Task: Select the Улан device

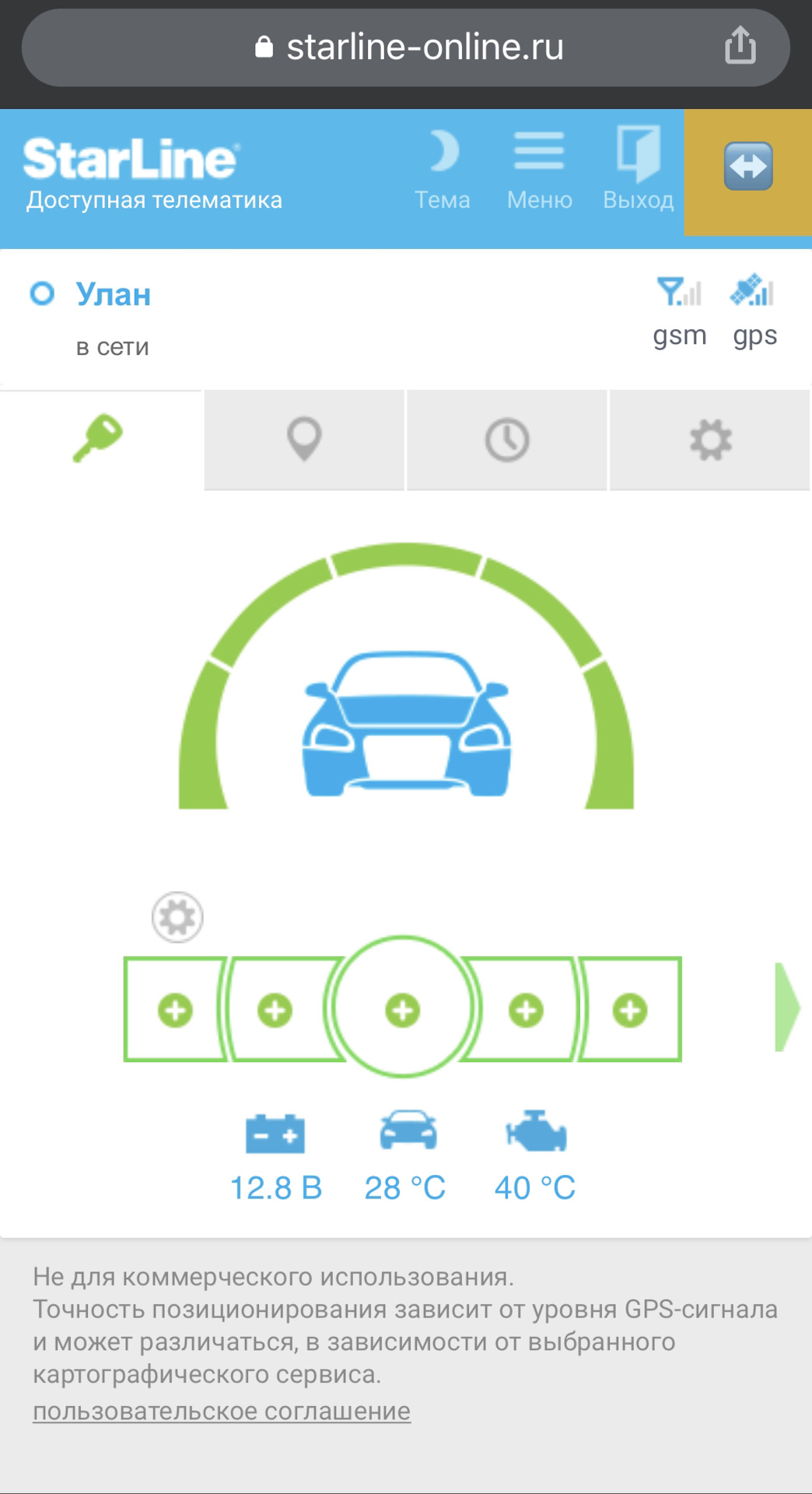Action: [x=113, y=295]
